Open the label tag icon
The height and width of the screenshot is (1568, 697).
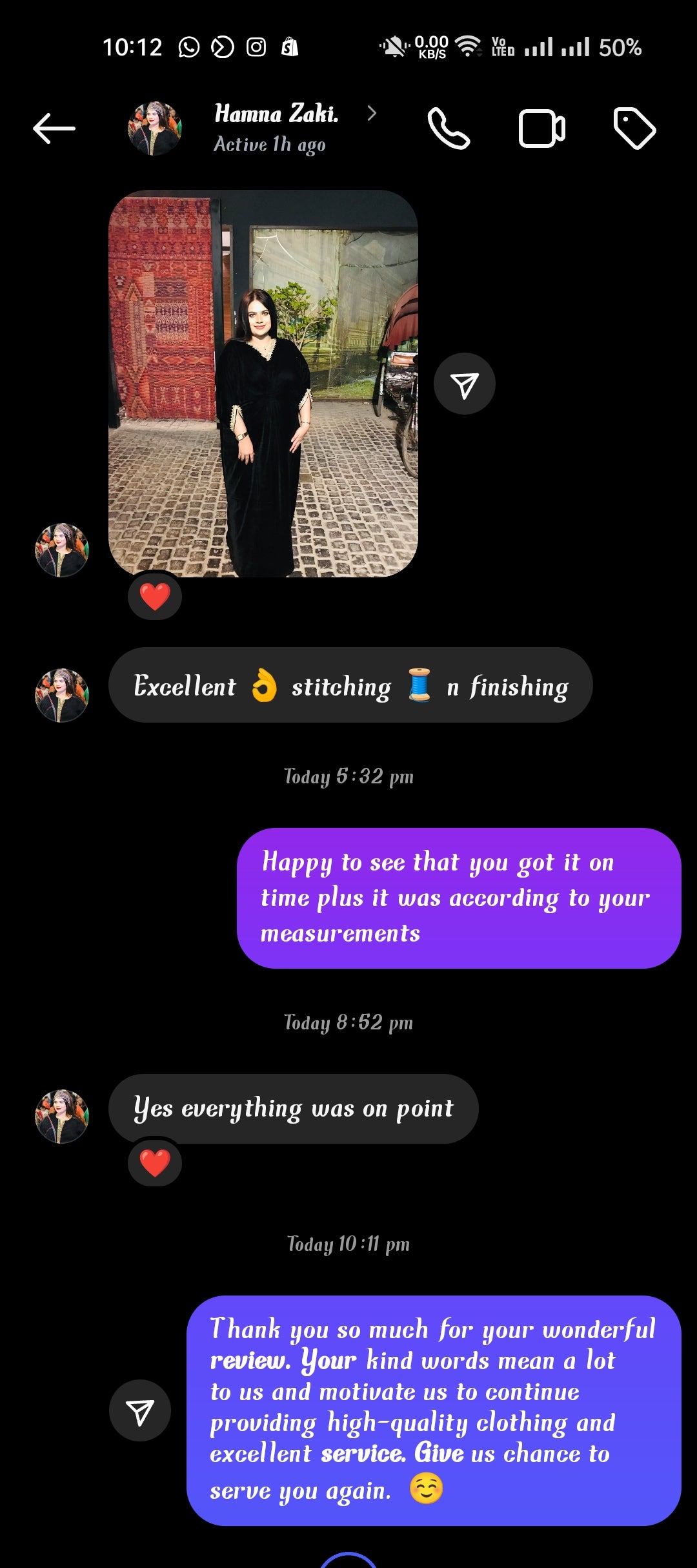click(x=634, y=129)
